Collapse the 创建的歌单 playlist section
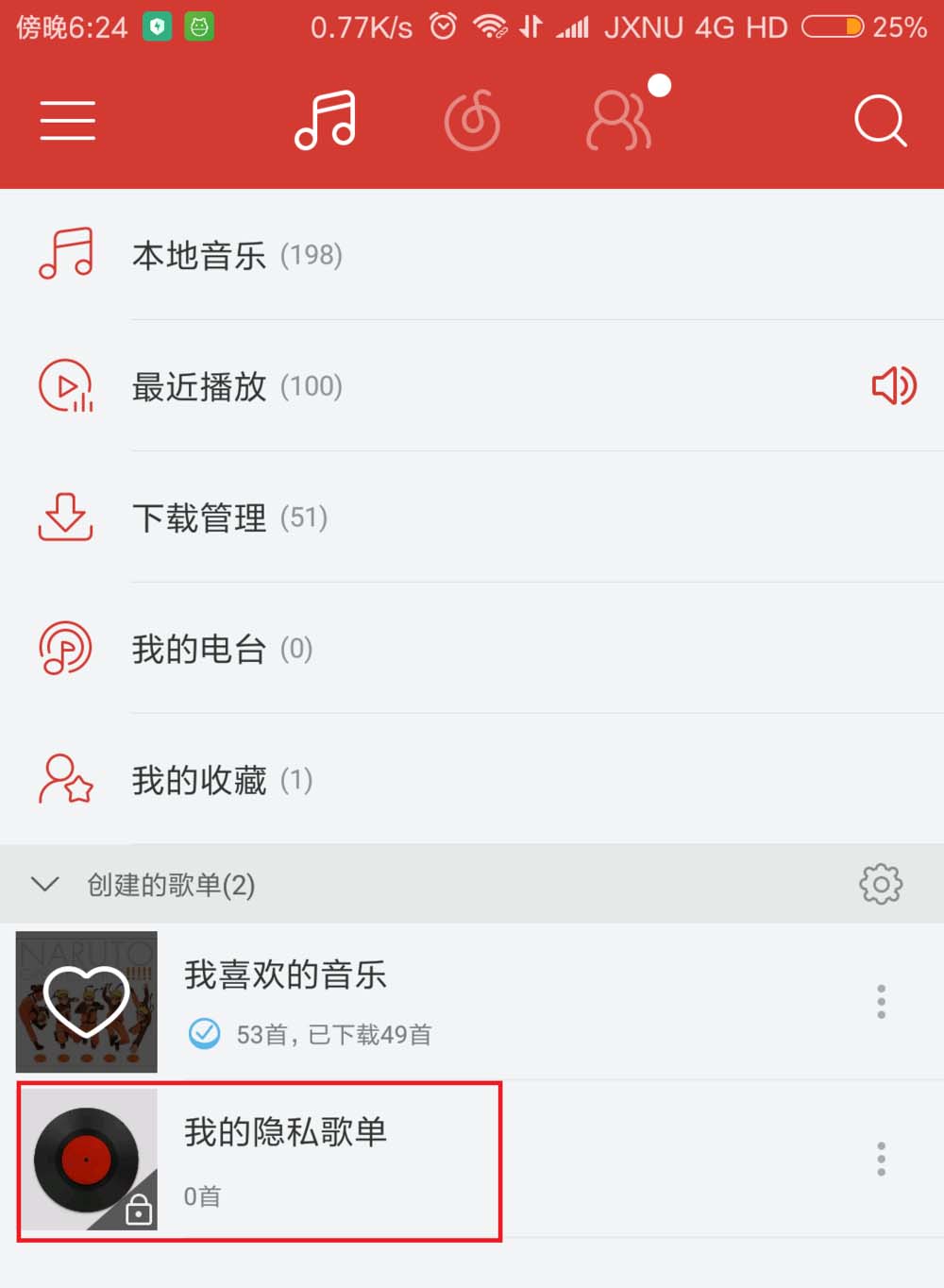This screenshot has height=1288, width=944. click(x=43, y=884)
